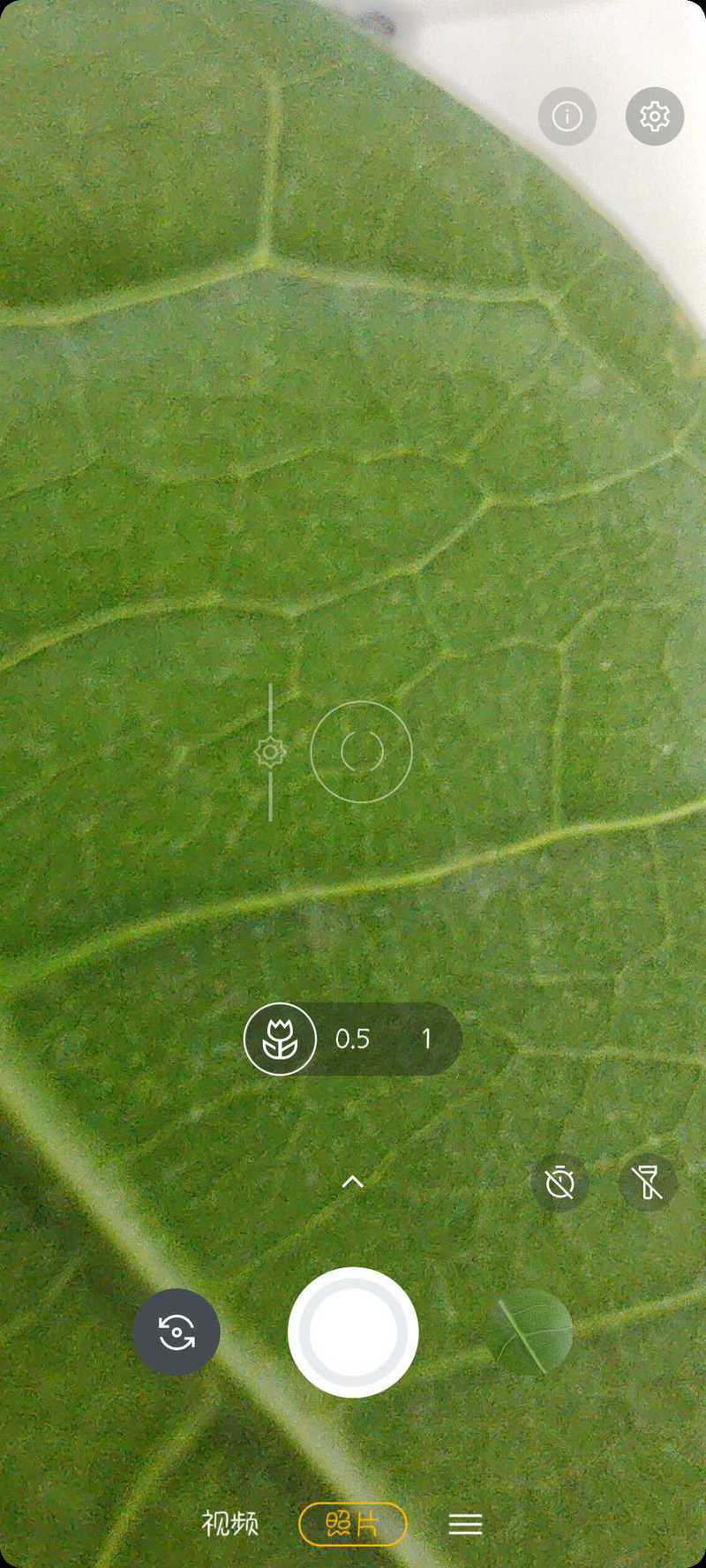The height and width of the screenshot is (1568, 706).
Task: Switch to 视频 video mode
Action: click(x=230, y=1523)
